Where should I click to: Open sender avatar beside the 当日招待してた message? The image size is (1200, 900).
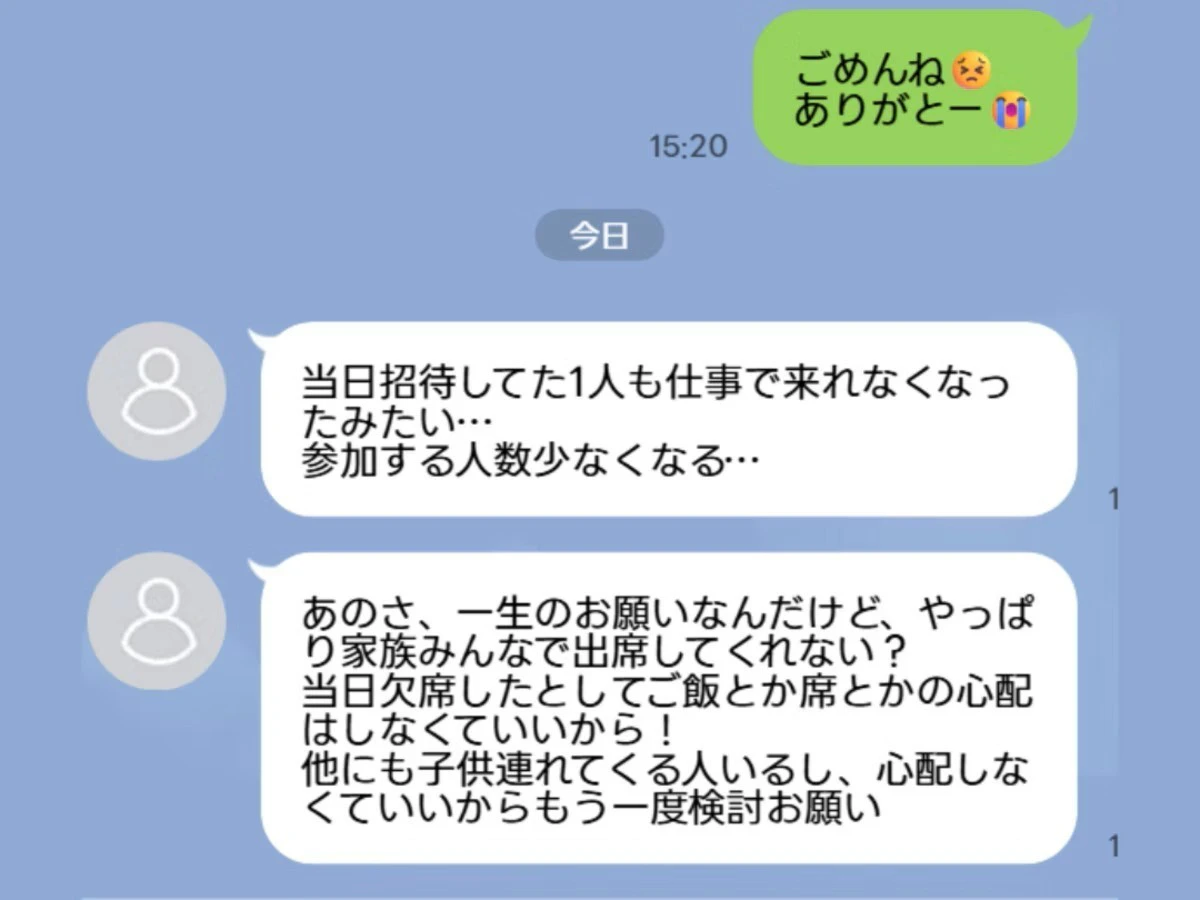tap(156, 391)
